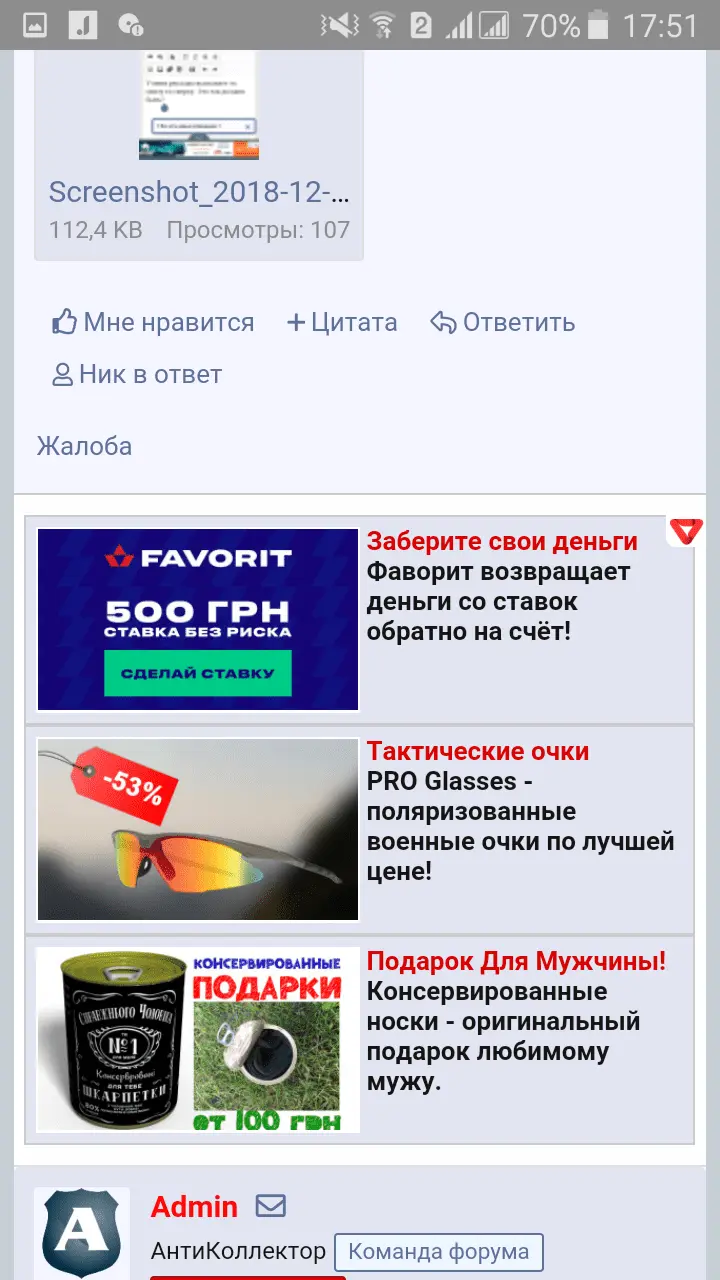
Task: Reply to the post with Ответить
Action: [503, 323]
